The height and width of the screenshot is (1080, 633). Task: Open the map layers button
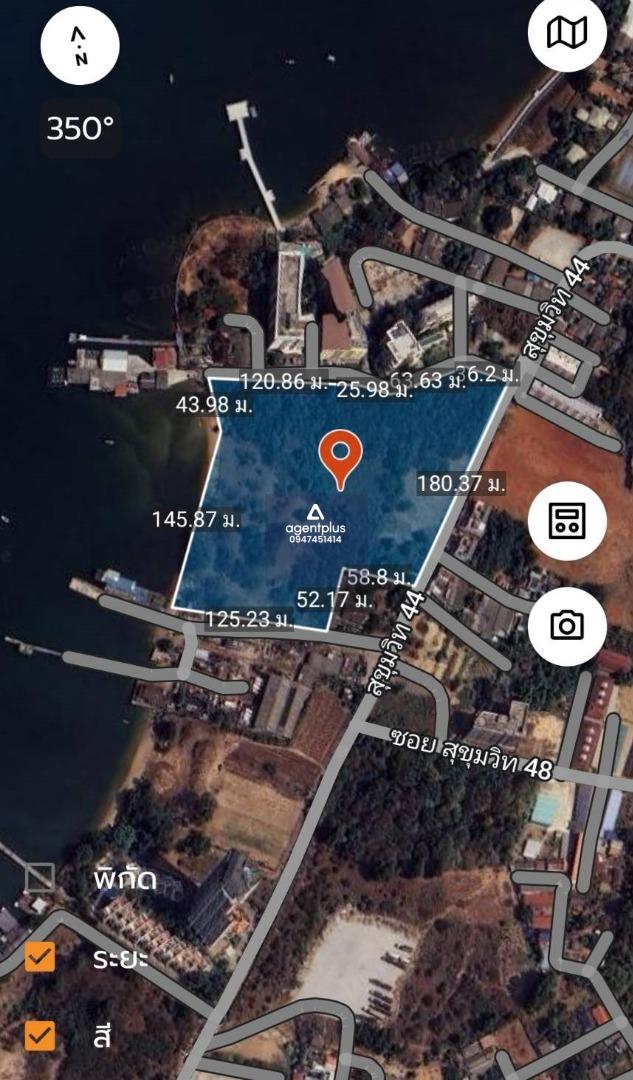567,33
